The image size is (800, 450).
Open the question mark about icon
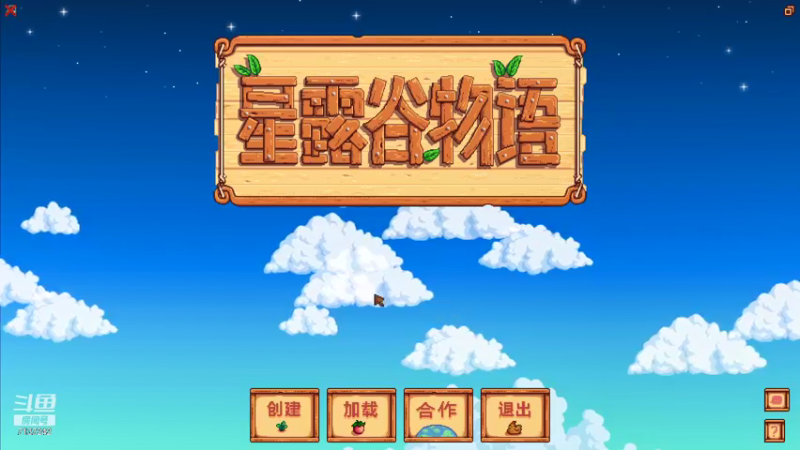point(776,431)
